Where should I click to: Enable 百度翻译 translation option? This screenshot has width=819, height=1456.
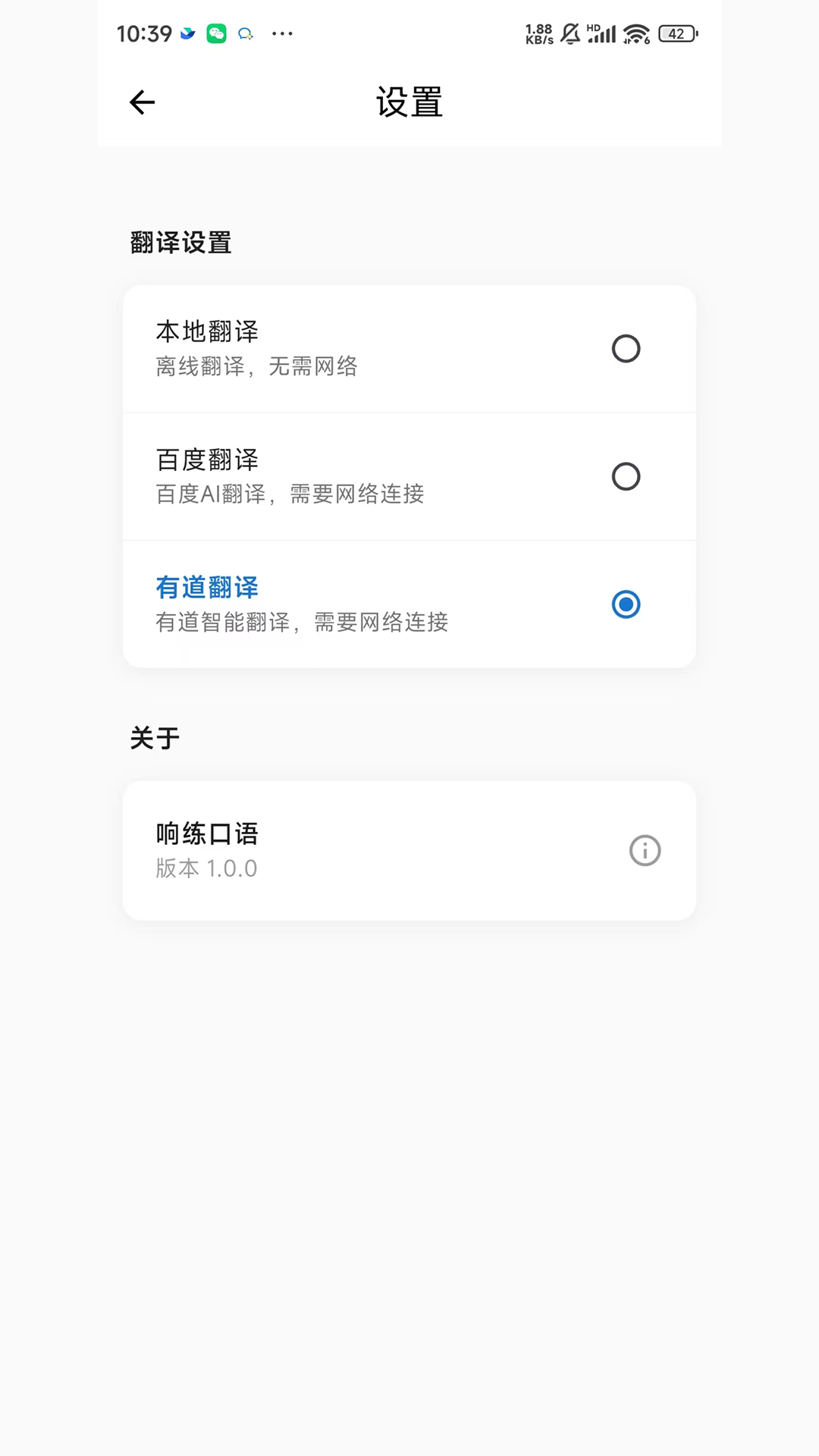pos(625,476)
